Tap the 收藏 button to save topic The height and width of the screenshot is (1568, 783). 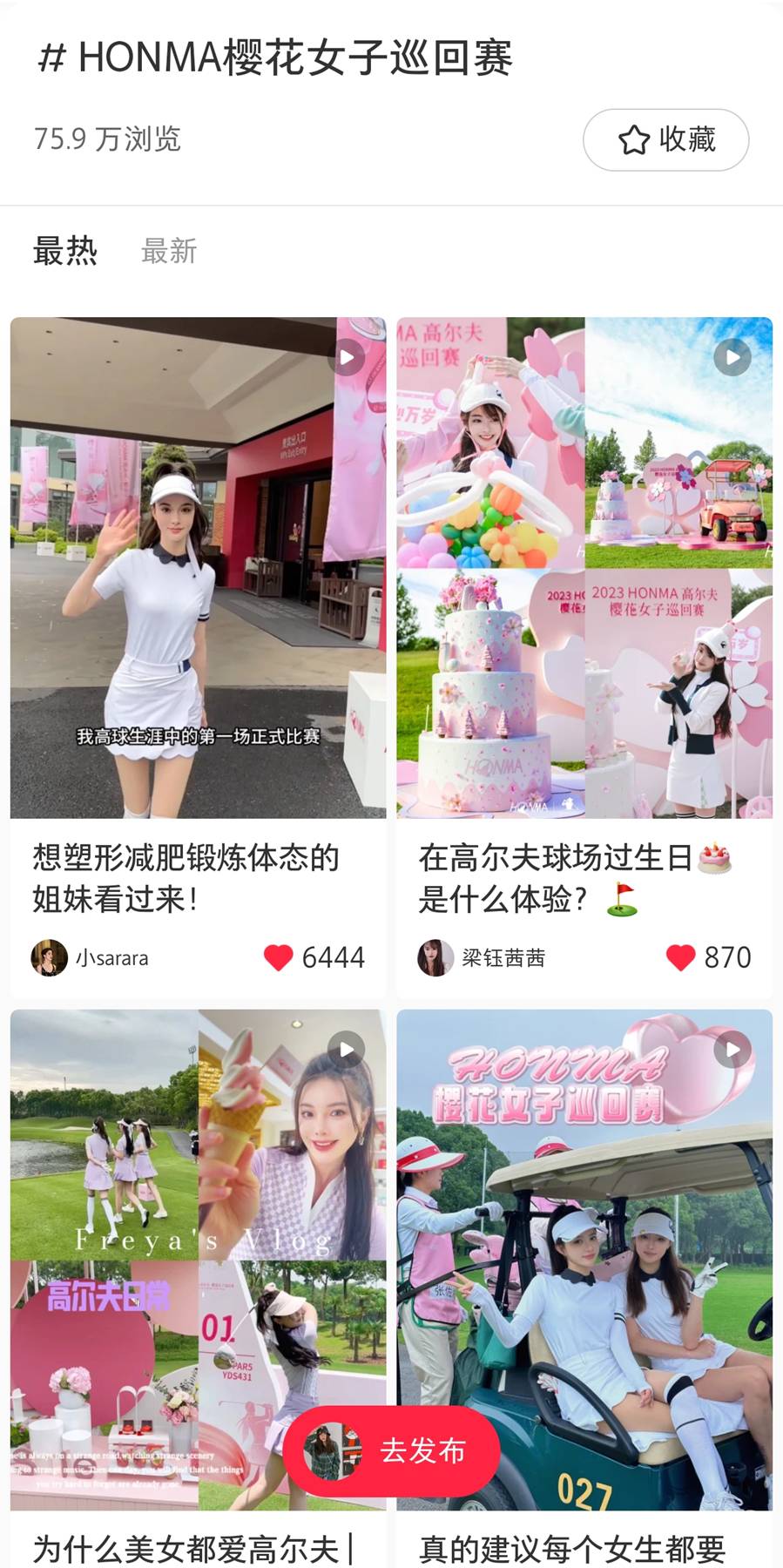pyautogui.click(x=665, y=139)
